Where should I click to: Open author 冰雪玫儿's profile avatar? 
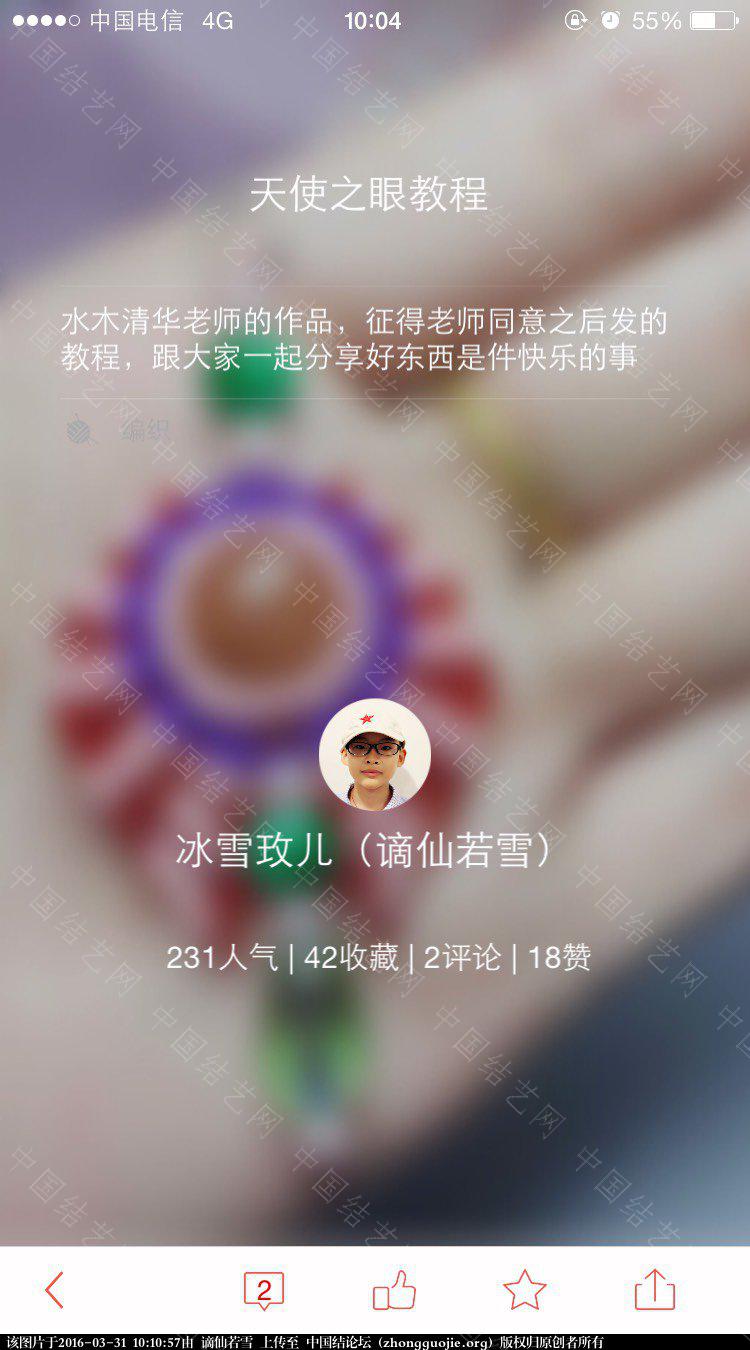click(x=375, y=754)
